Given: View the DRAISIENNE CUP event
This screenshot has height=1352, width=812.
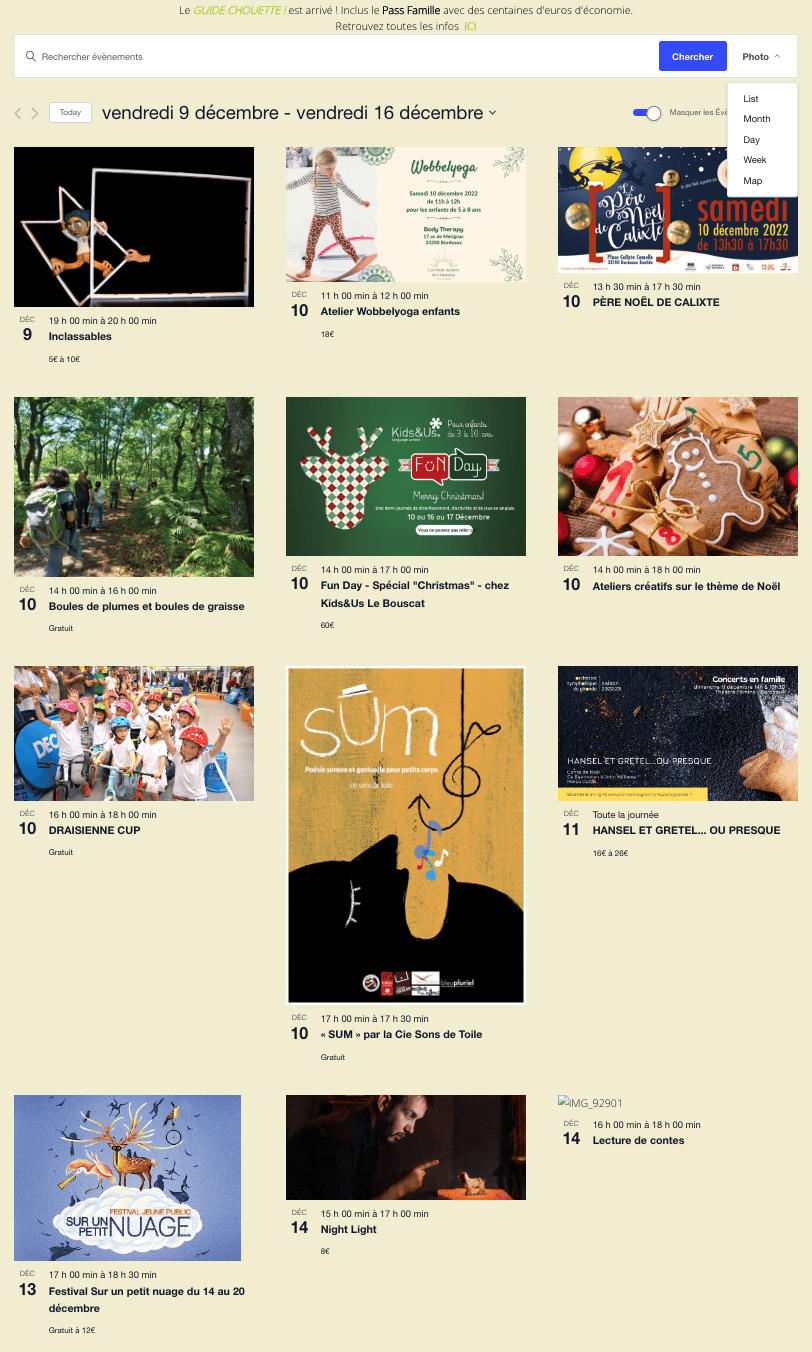Looking at the screenshot, I should (x=94, y=830).
